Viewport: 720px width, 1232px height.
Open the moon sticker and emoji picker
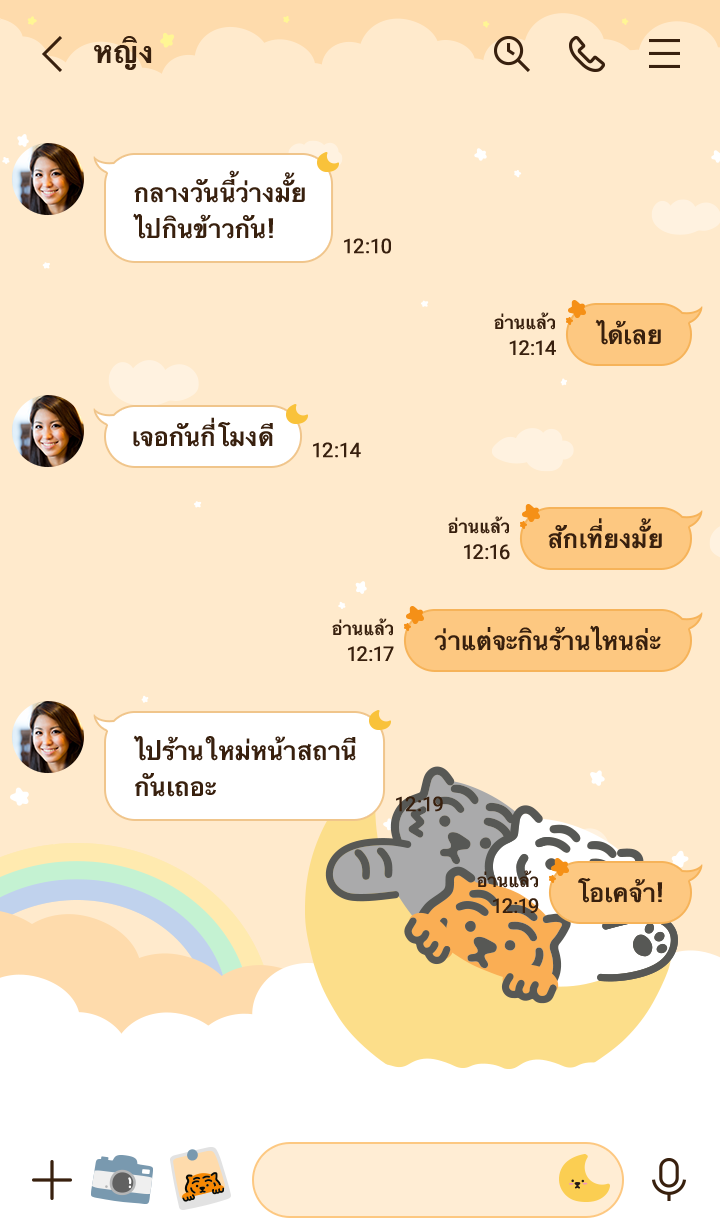(x=584, y=1179)
